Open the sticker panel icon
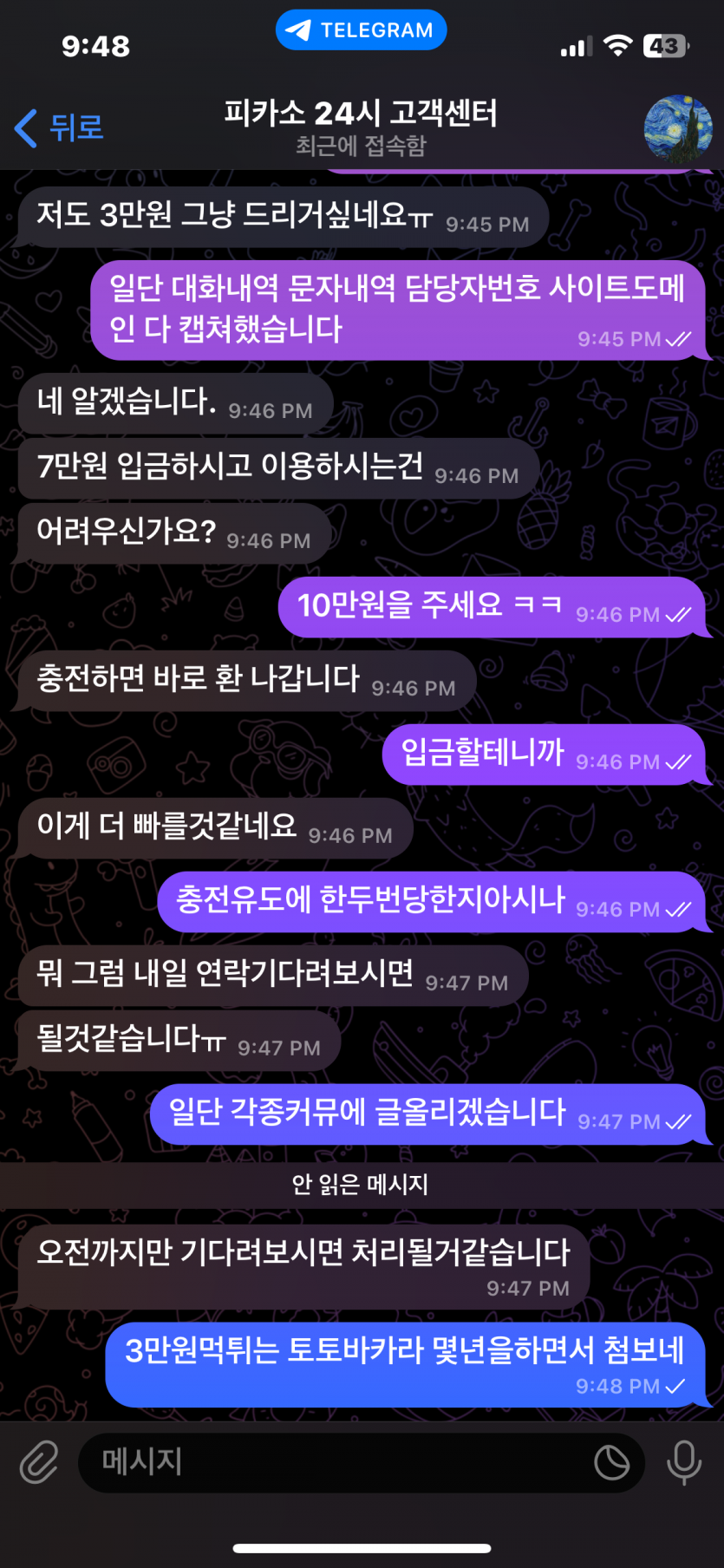This screenshot has height=1568, width=724. 611,1462
